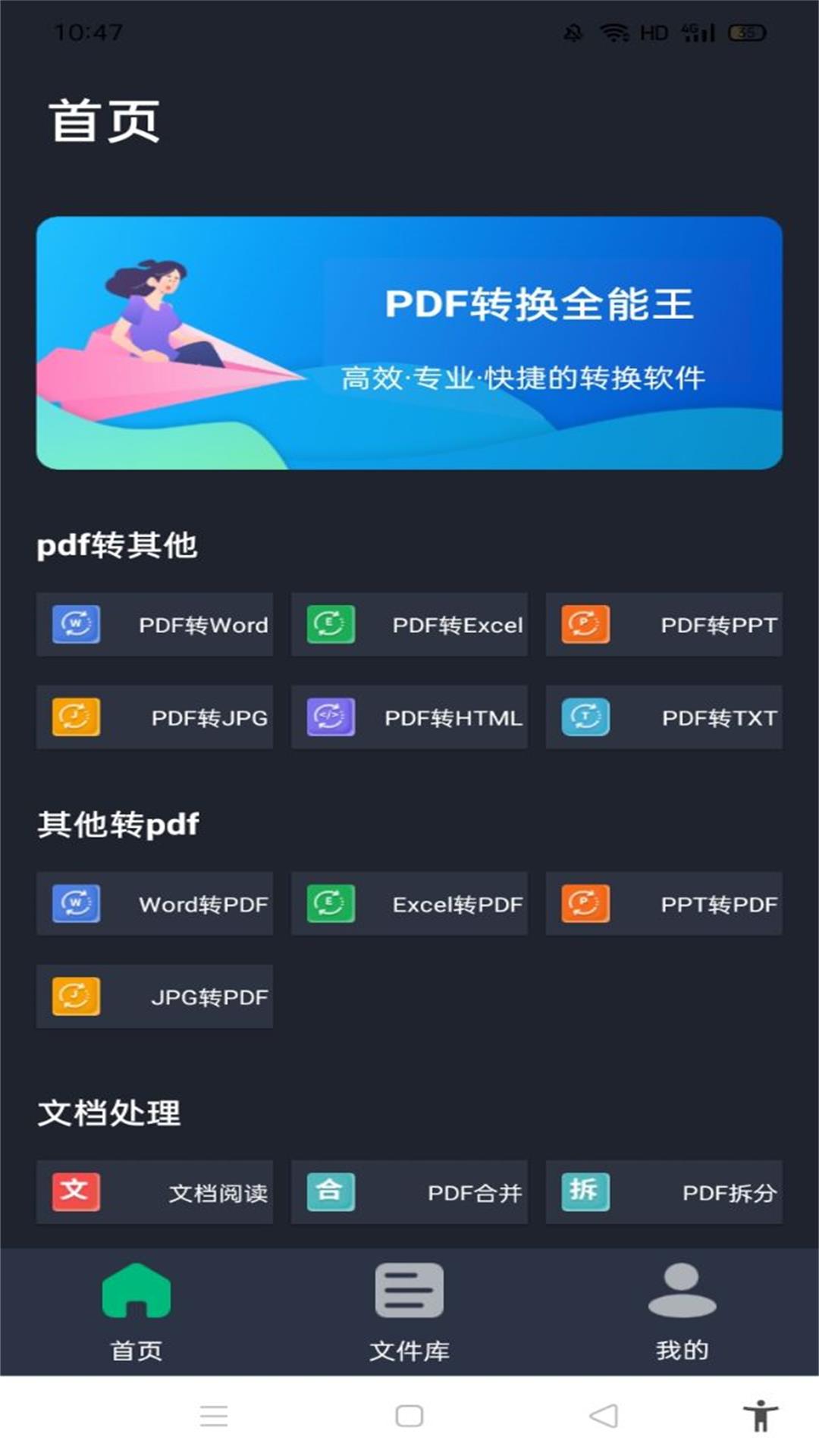Select the purple PDF转HTML icon
819x1456 pixels.
[x=329, y=717]
